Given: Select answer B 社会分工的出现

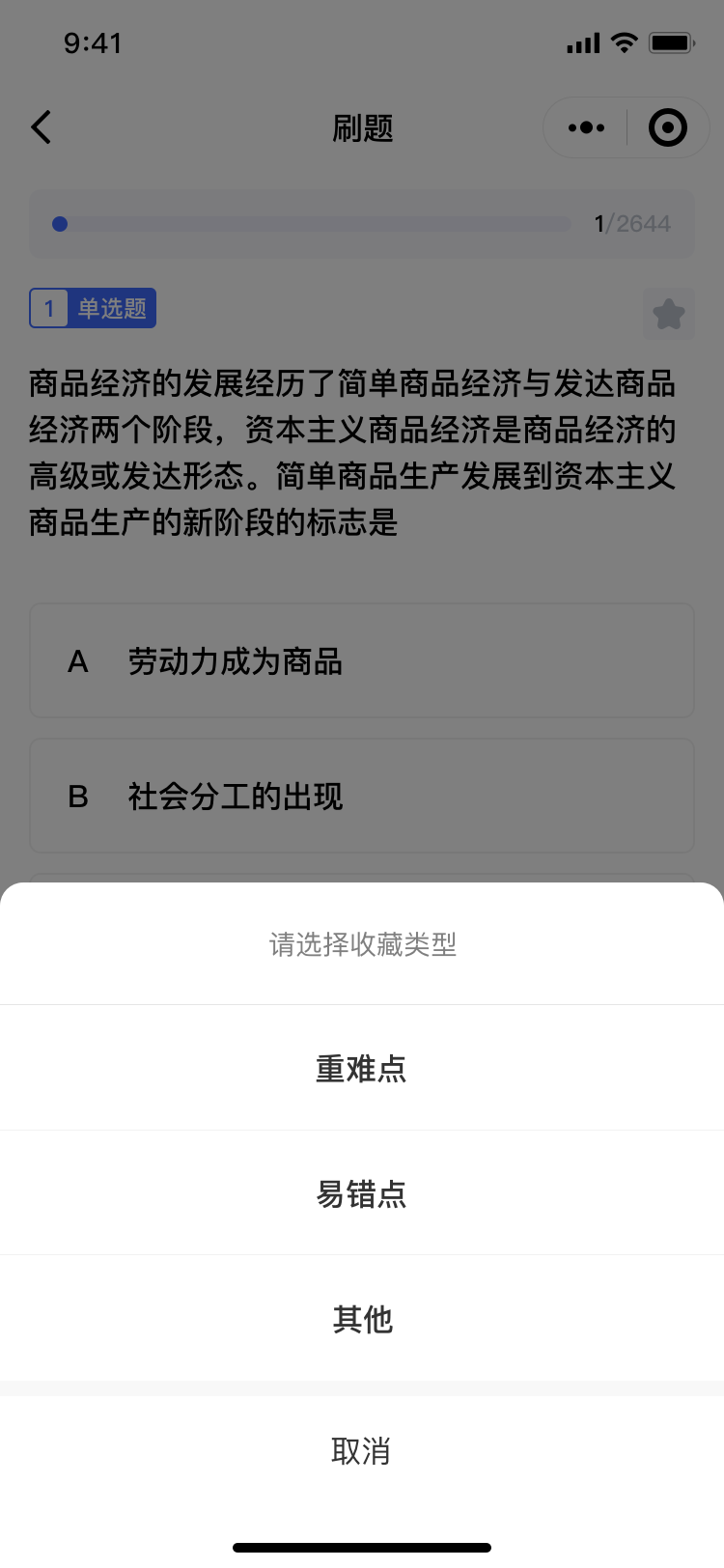Looking at the screenshot, I should 362,797.
